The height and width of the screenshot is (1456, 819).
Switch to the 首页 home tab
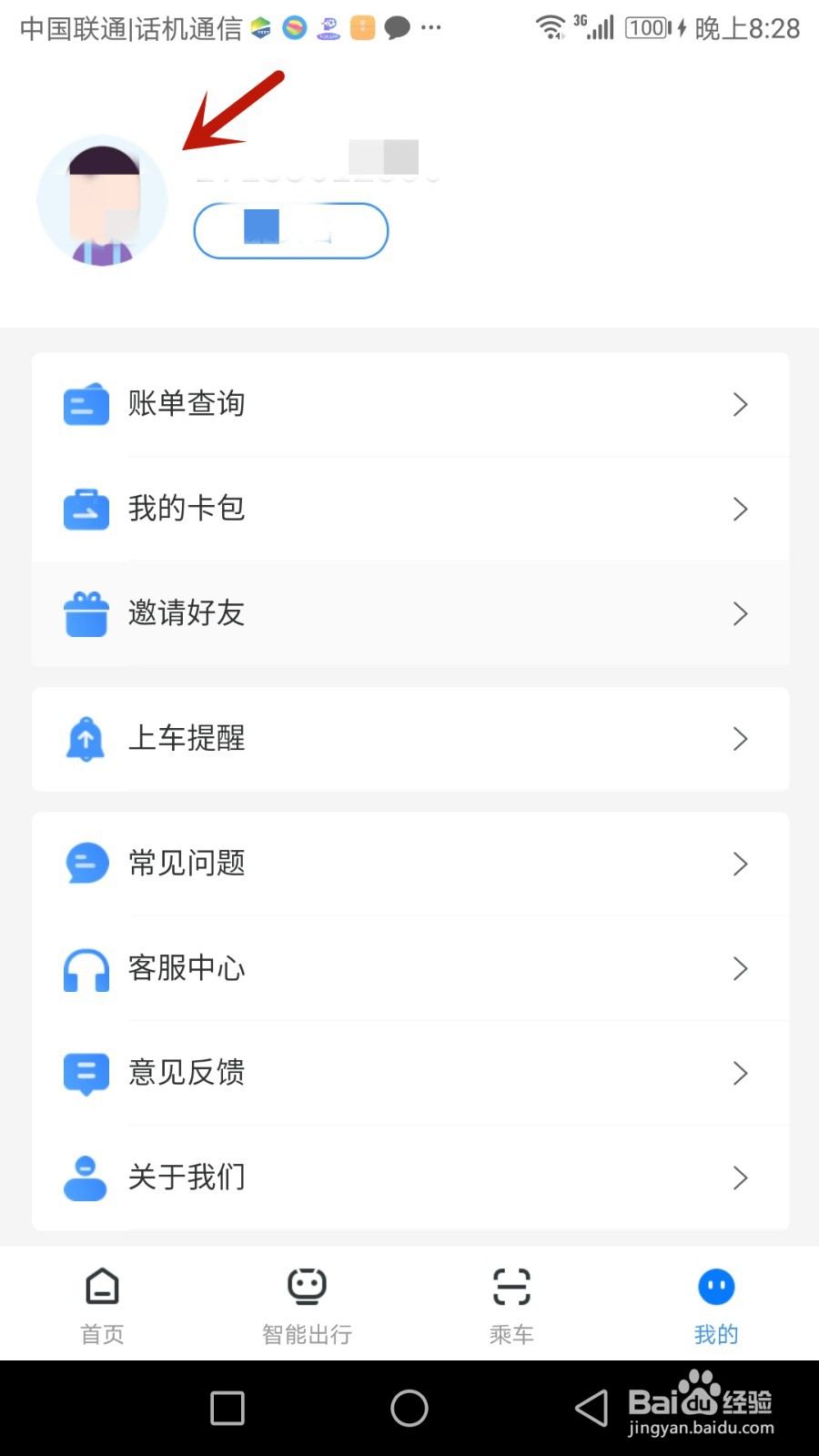point(102,1305)
